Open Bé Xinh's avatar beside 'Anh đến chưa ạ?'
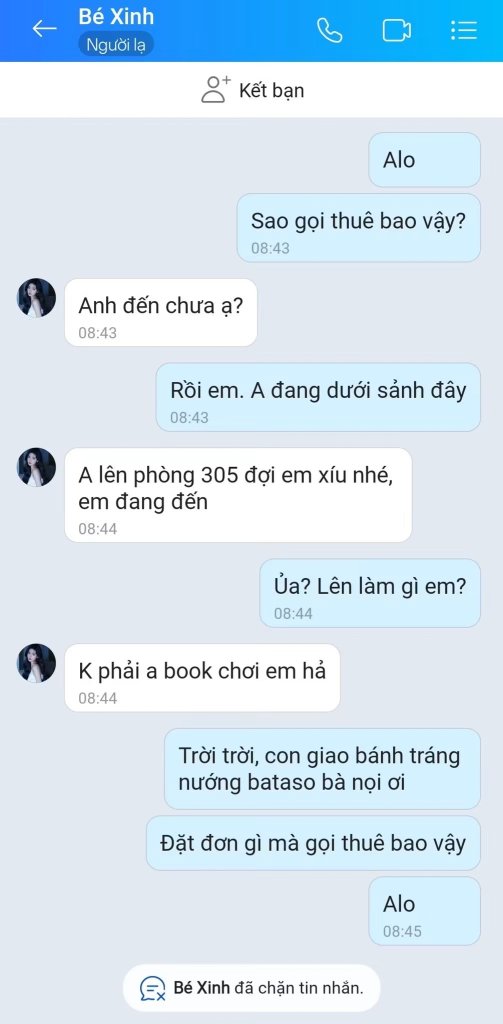The image size is (503, 1024). (36, 298)
